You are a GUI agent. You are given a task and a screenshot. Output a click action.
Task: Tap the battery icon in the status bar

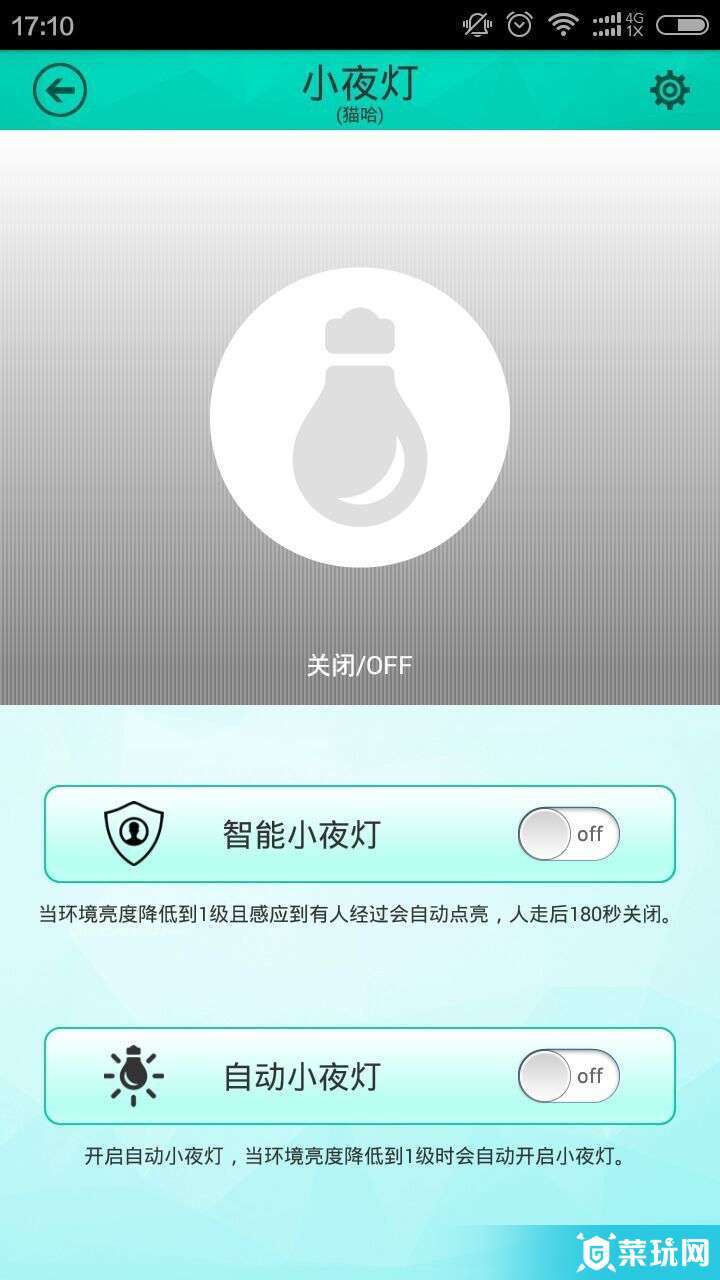pyautogui.click(x=682, y=22)
